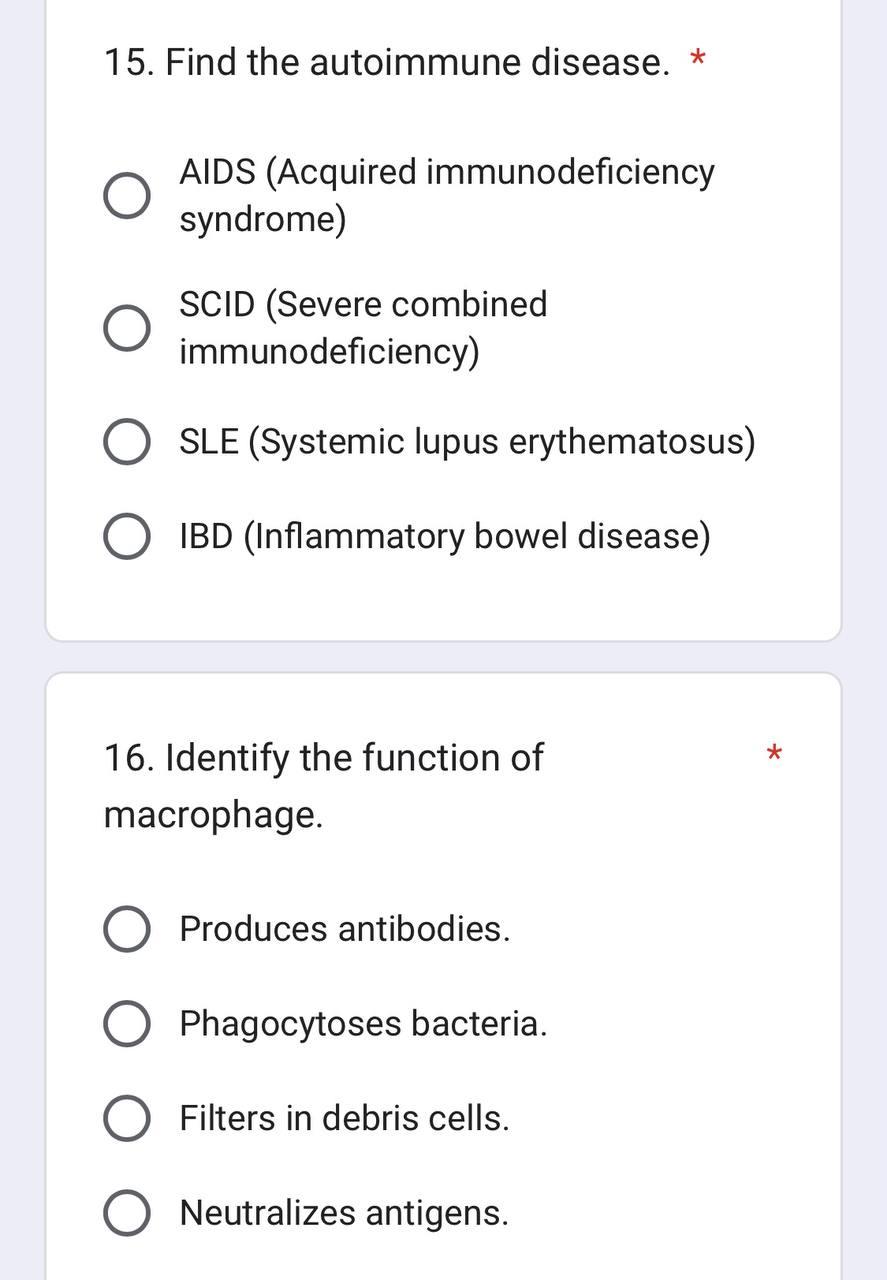
Task: Click the IBD answer text
Action: point(444,535)
